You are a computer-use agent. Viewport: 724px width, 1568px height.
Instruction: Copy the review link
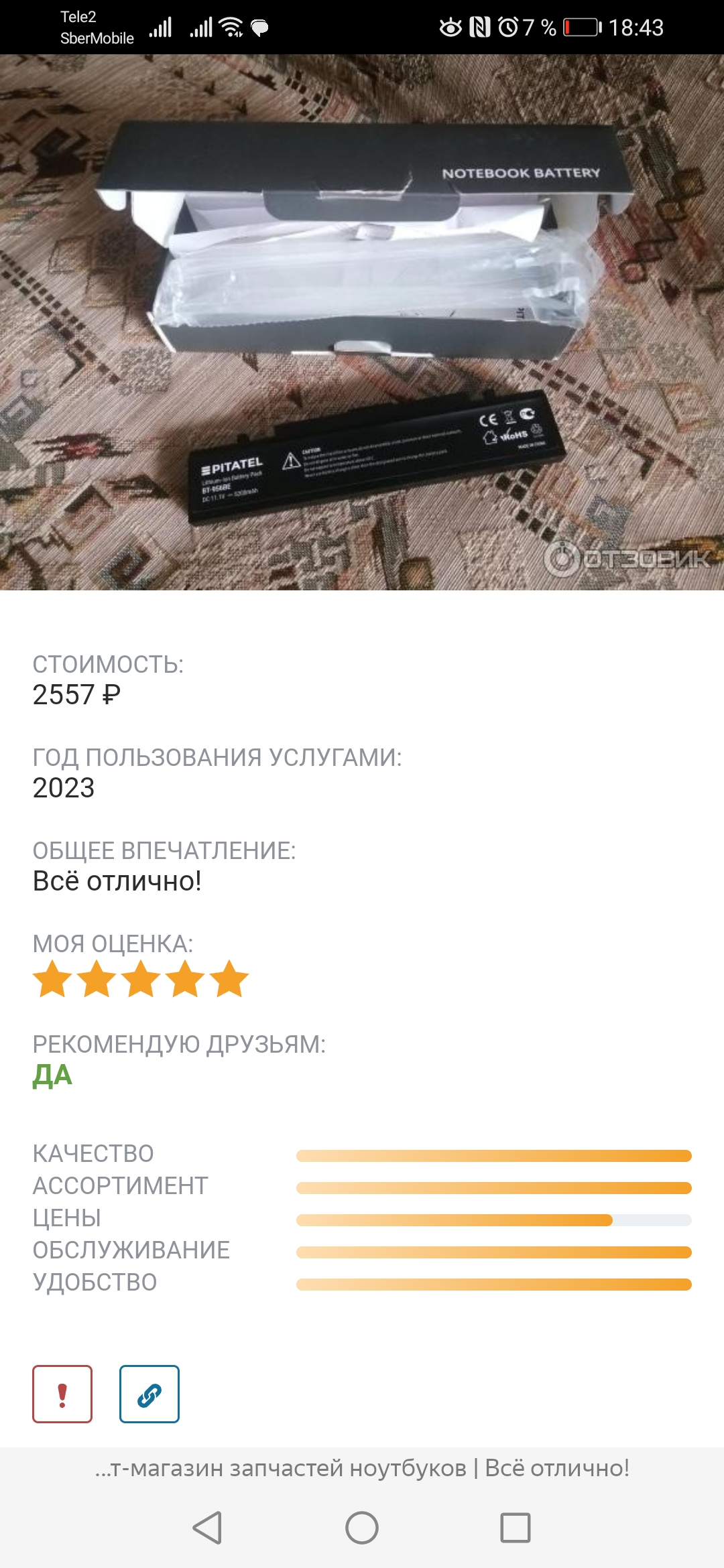149,1394
